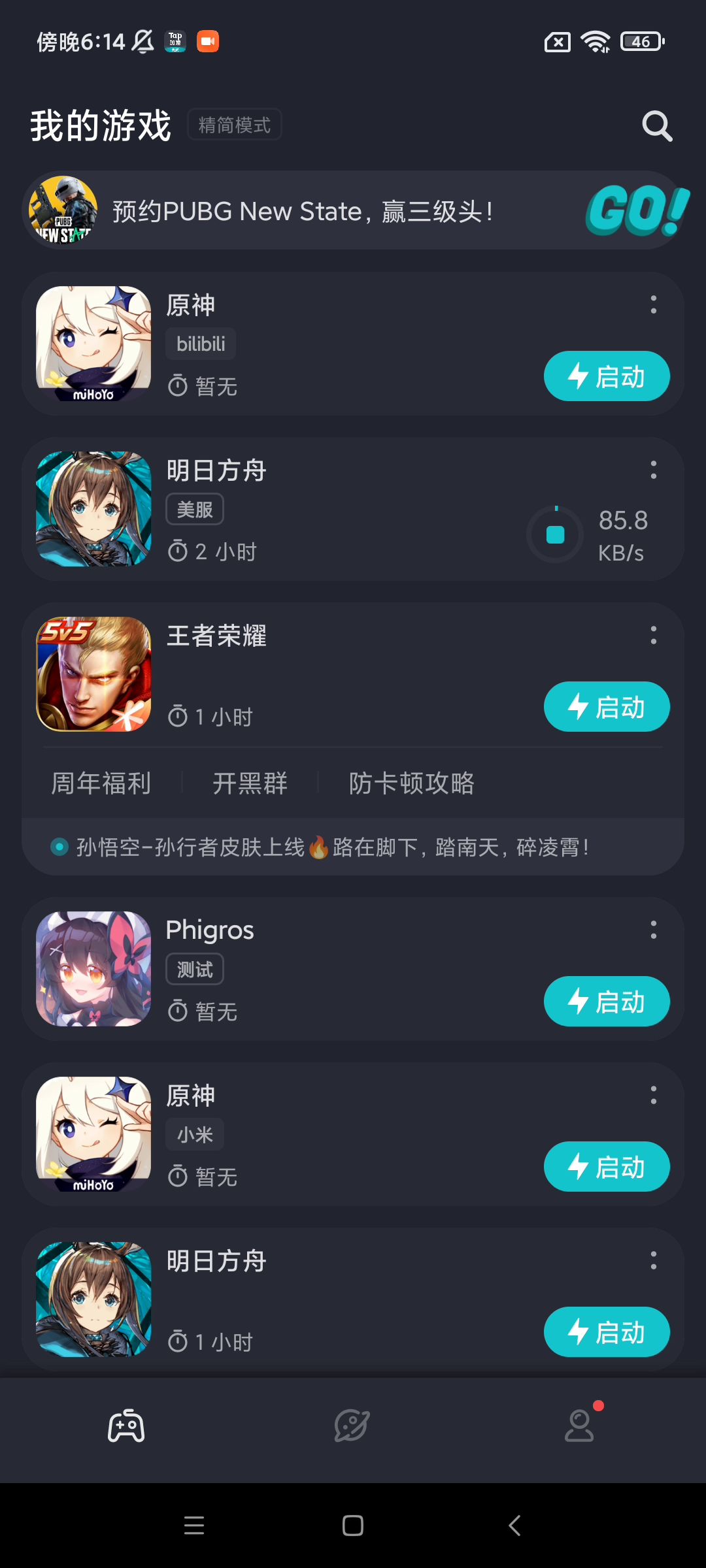Image resolution: width=706 pixels, height=1568 pixels.
Task: Open more options for Phigros
Action: pyautogui.click(x=653, y=930)
